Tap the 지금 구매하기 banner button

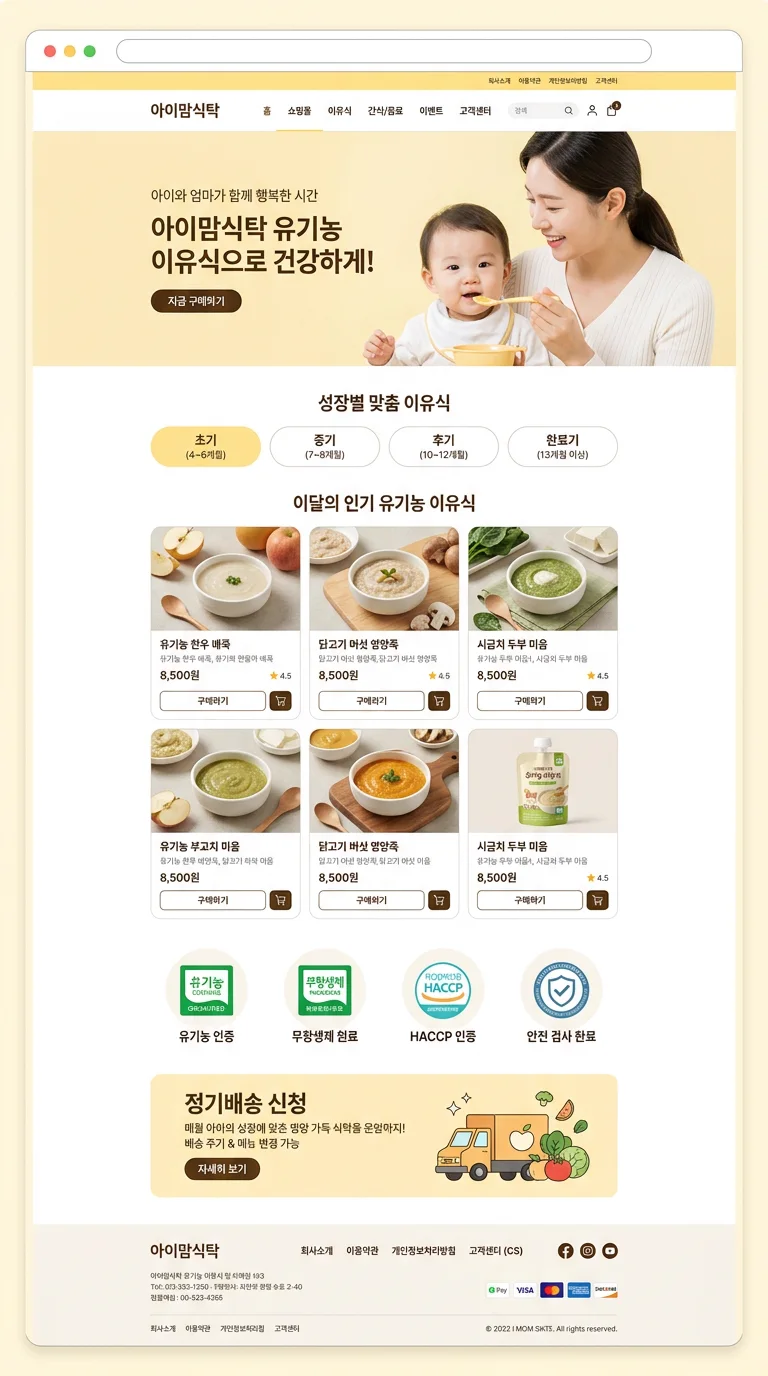(196, 301)
